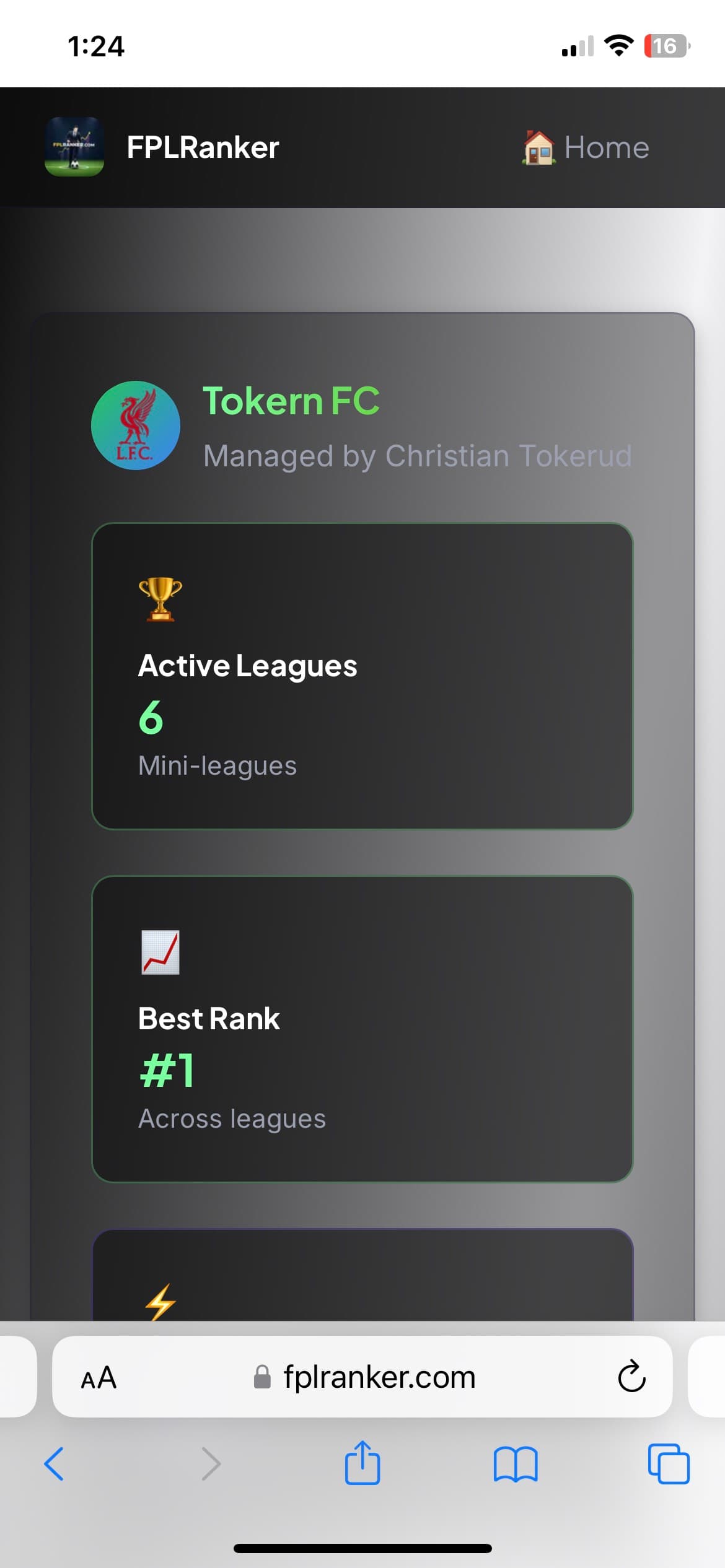Viewport: 725px width, 1568px height.
Task: Open the FPLRanker site logo link
Action: coord(74,147)
